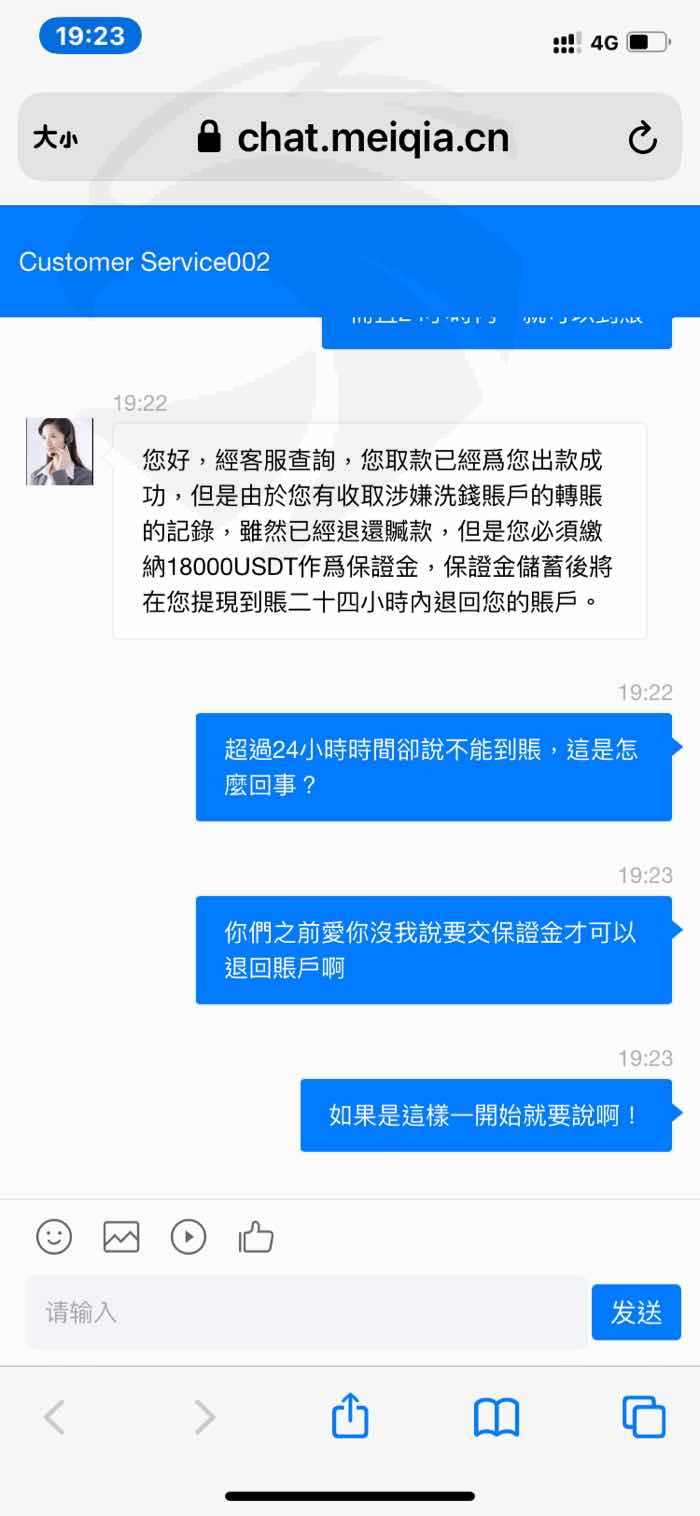The height and width of the screenshot is (1516, 700).
Task: Send the message with 发送
Action: (636, 1312)
